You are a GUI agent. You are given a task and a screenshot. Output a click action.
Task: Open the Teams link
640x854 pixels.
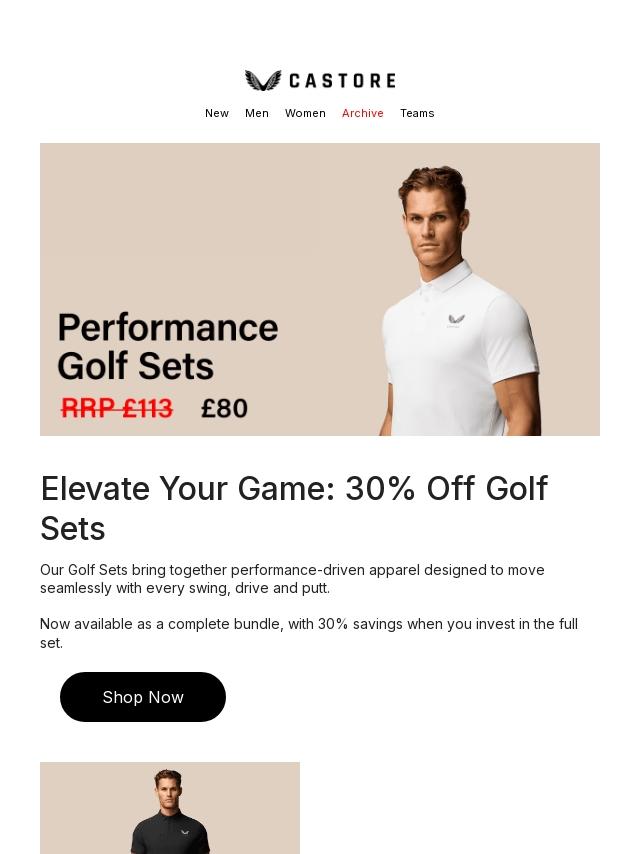417,113
